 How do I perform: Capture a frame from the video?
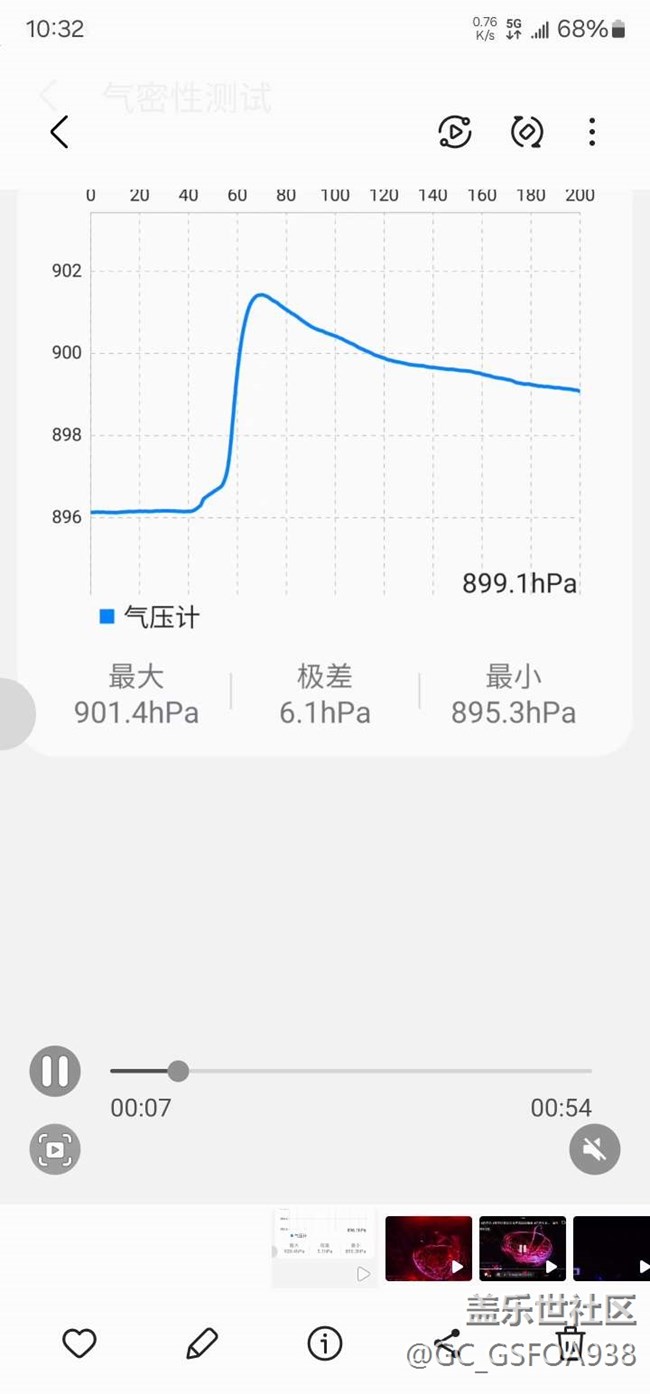click(55, 1150)
